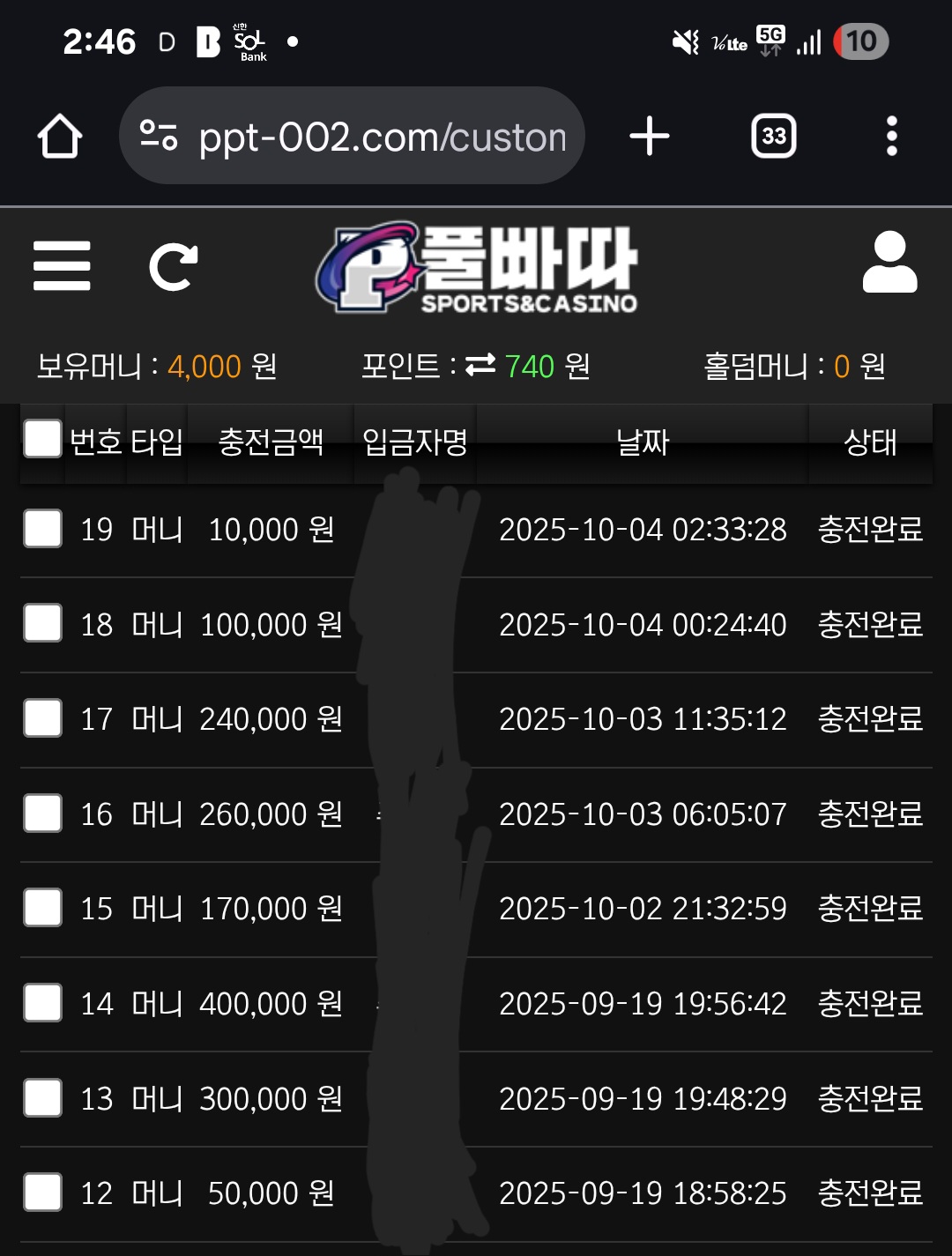The width and height of the screenshot is (952, 1256).
Task: Tick the select-all checkbox in the header
Action: coord(42,439)
